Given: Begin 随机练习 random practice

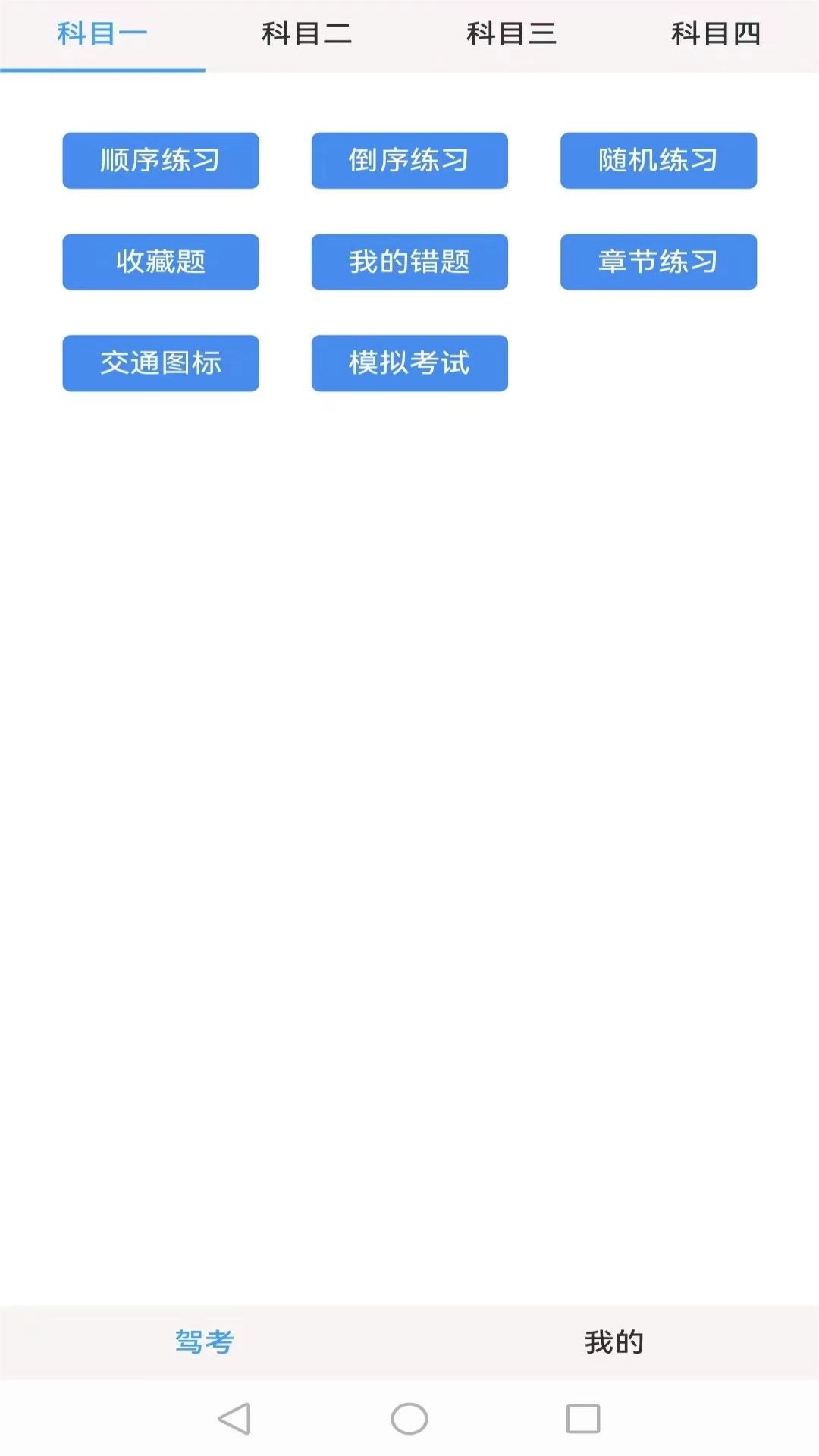Looking at the screenshot, I should pyautogui.click(x=657, y=161).
